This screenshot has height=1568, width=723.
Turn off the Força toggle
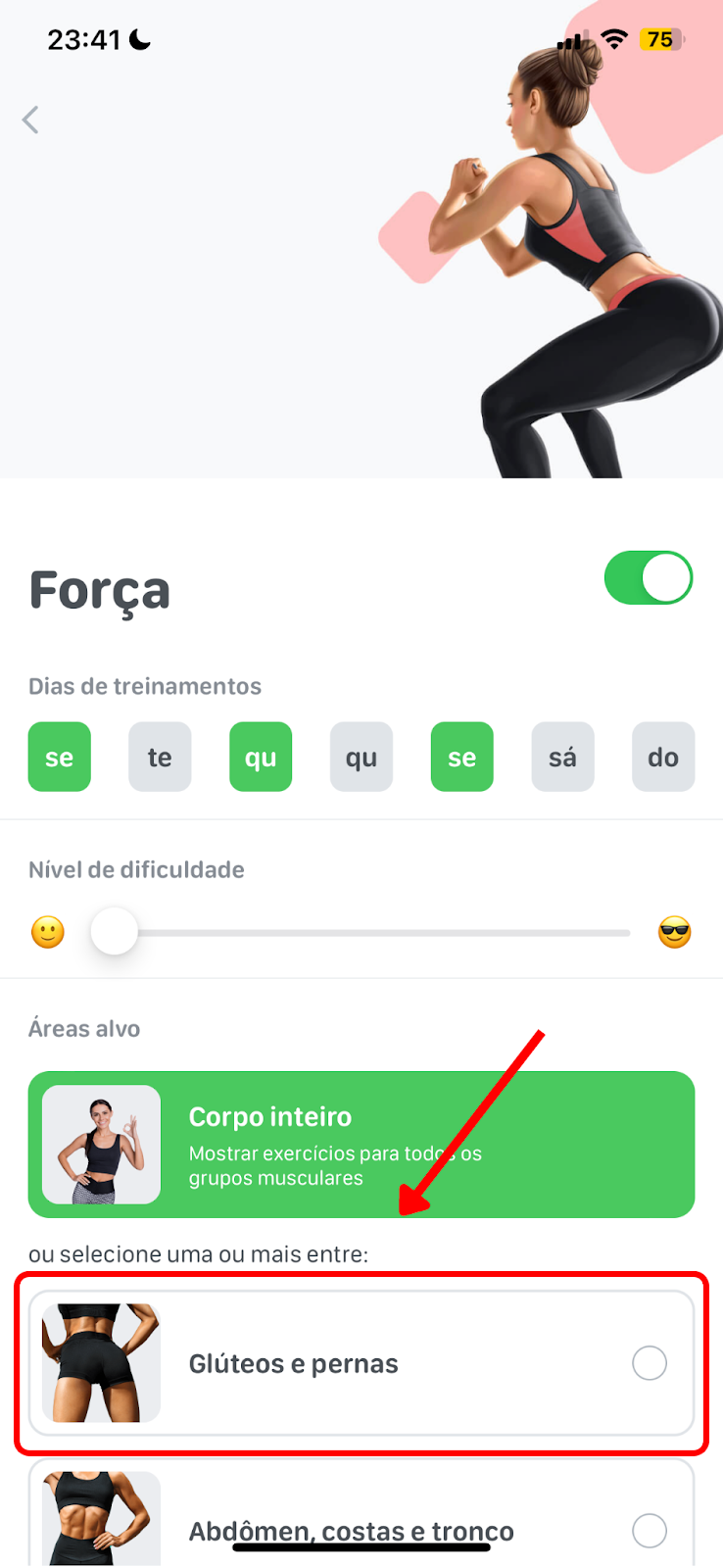click(649, 578)
